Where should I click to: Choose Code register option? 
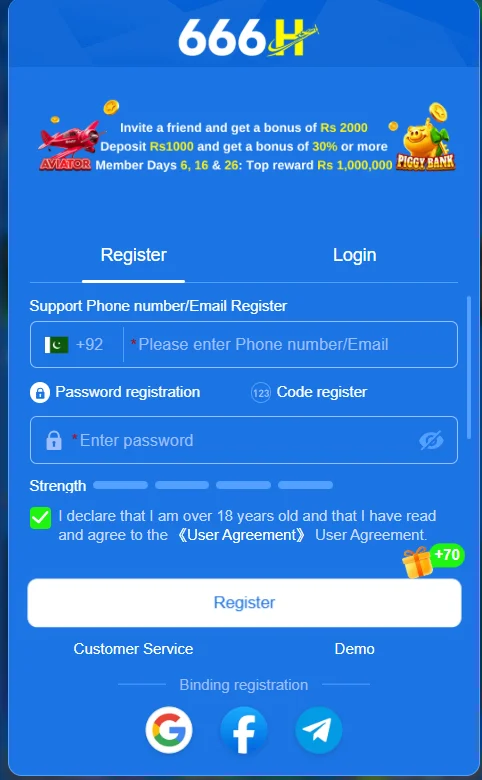click(x=309, y=392)
